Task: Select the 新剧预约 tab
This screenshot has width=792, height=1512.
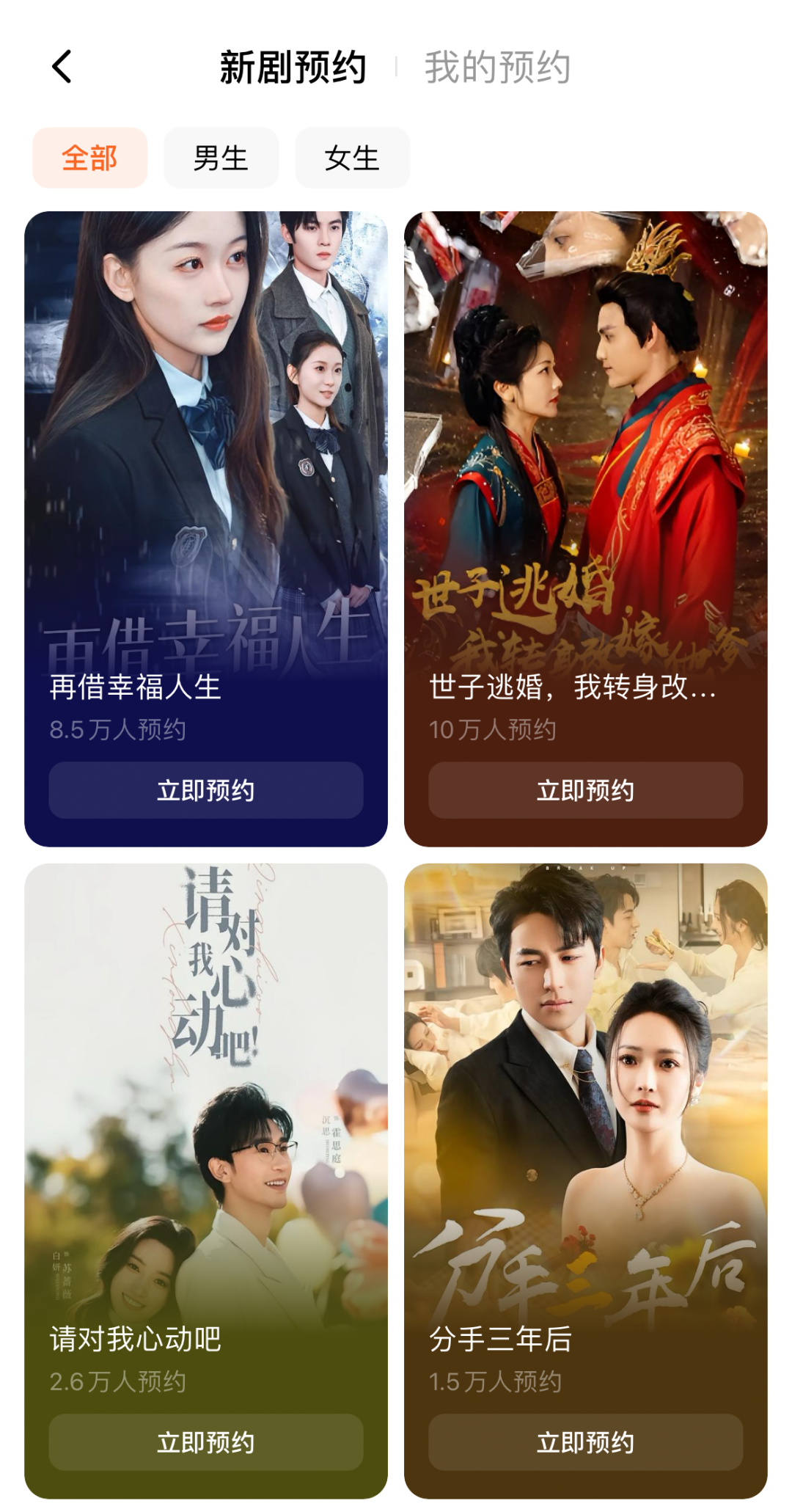Action: pyautogui.click(x=293, y=67)
